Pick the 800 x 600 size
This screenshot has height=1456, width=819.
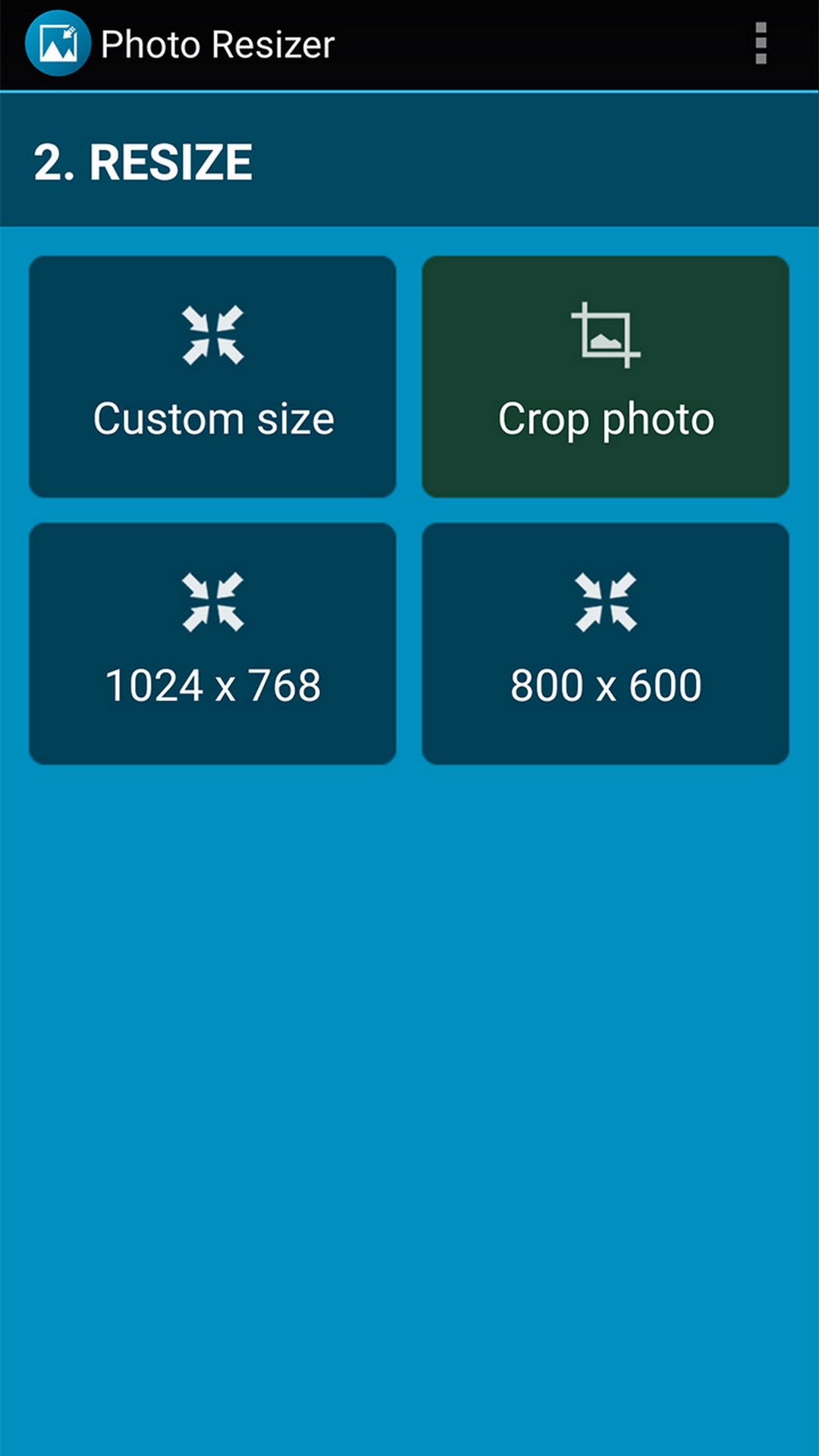(x=605, y=644)
